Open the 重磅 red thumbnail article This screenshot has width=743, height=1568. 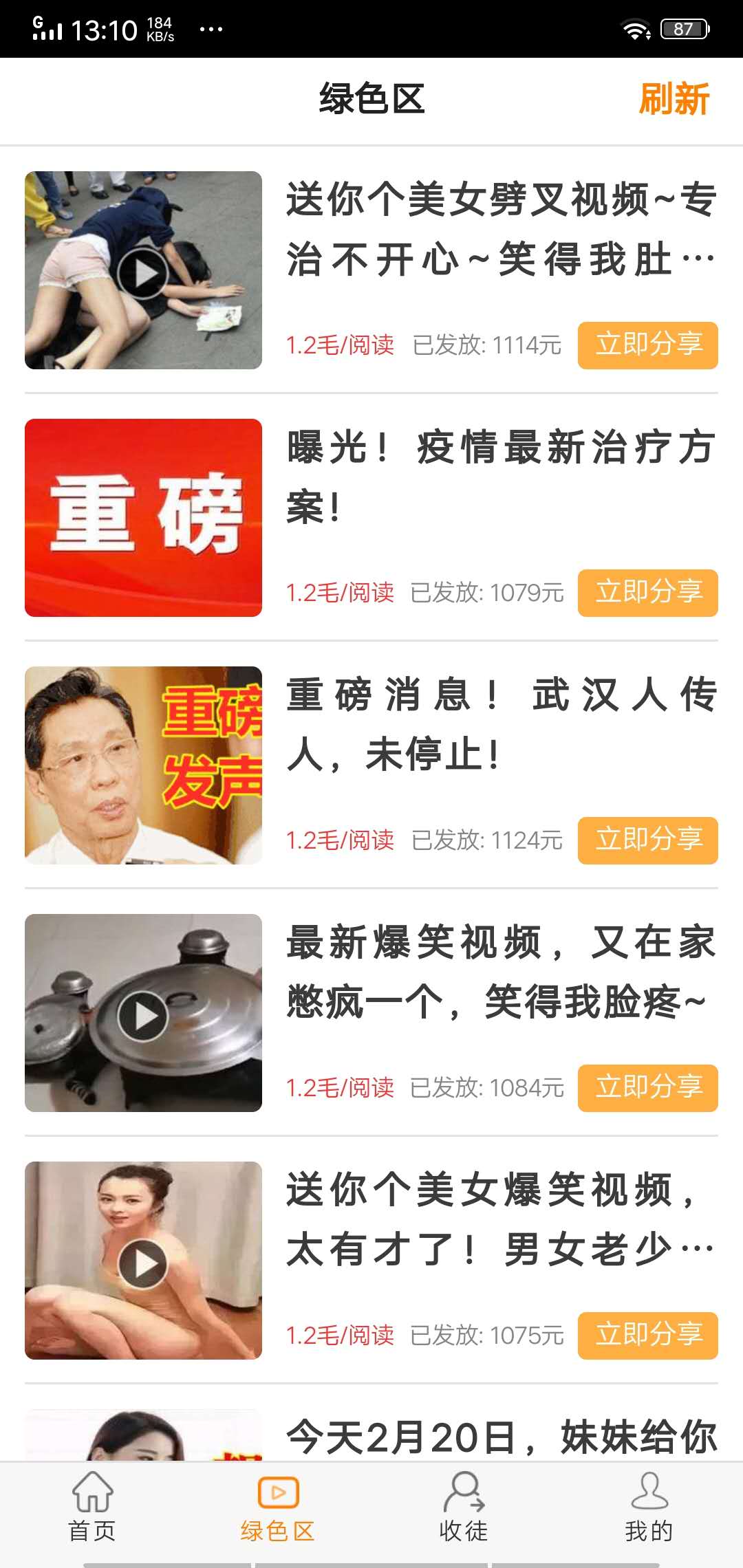(143, 514)
